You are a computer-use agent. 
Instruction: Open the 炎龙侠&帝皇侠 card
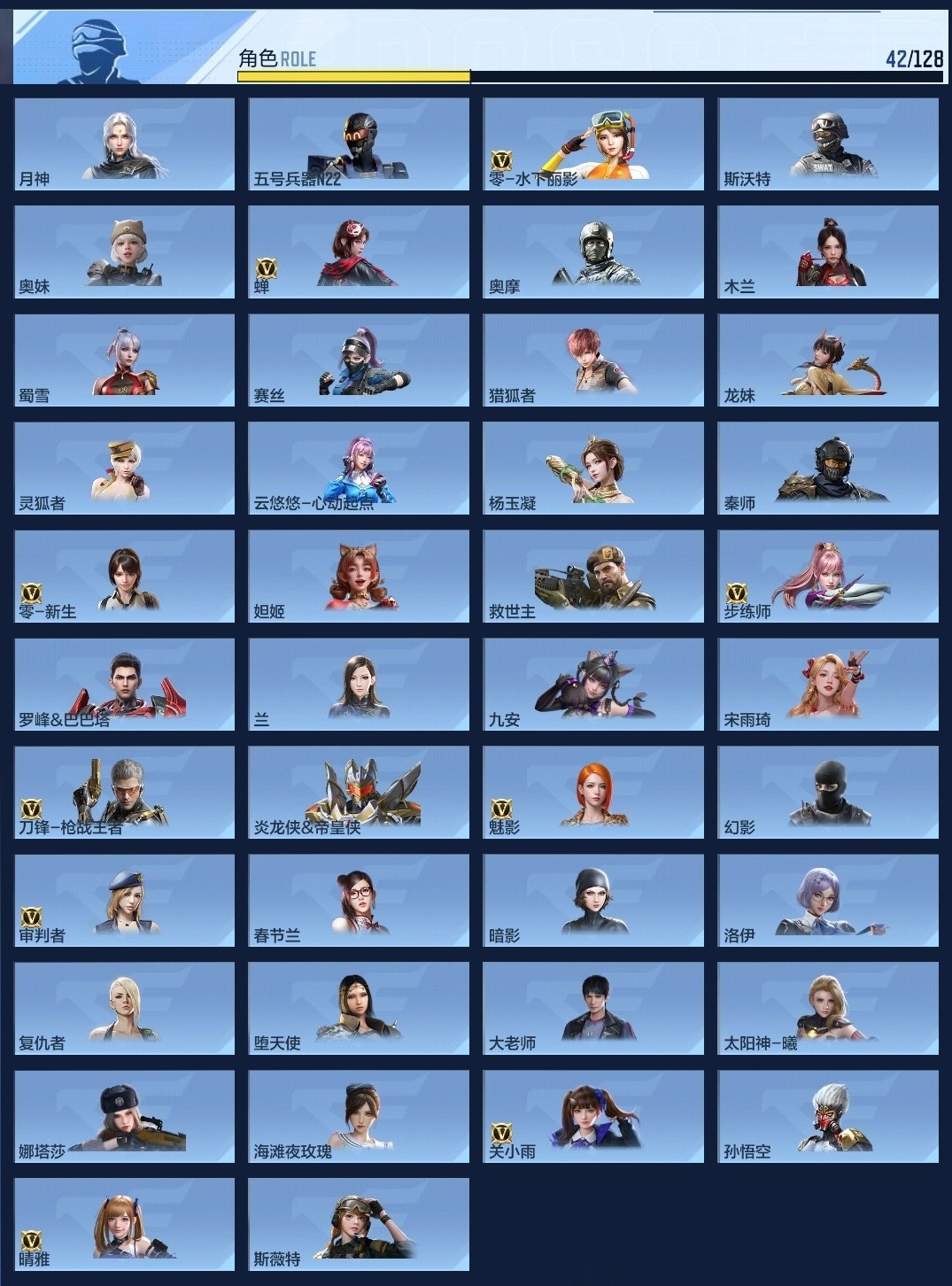(x=359, y=792)
